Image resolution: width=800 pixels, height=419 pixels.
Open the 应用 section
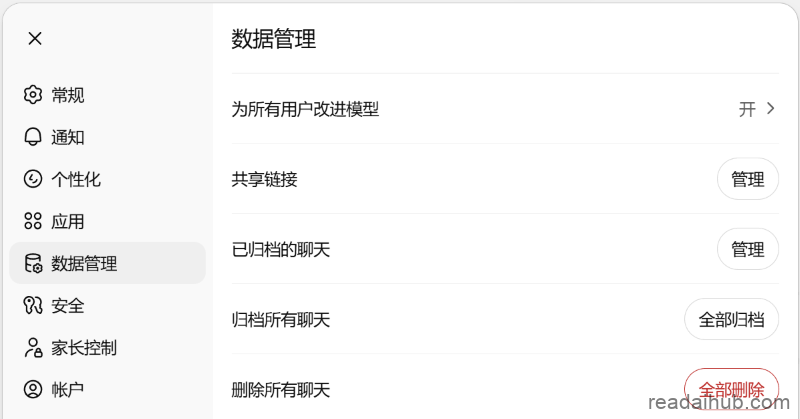pyautogui.click(x=67, y=221)
